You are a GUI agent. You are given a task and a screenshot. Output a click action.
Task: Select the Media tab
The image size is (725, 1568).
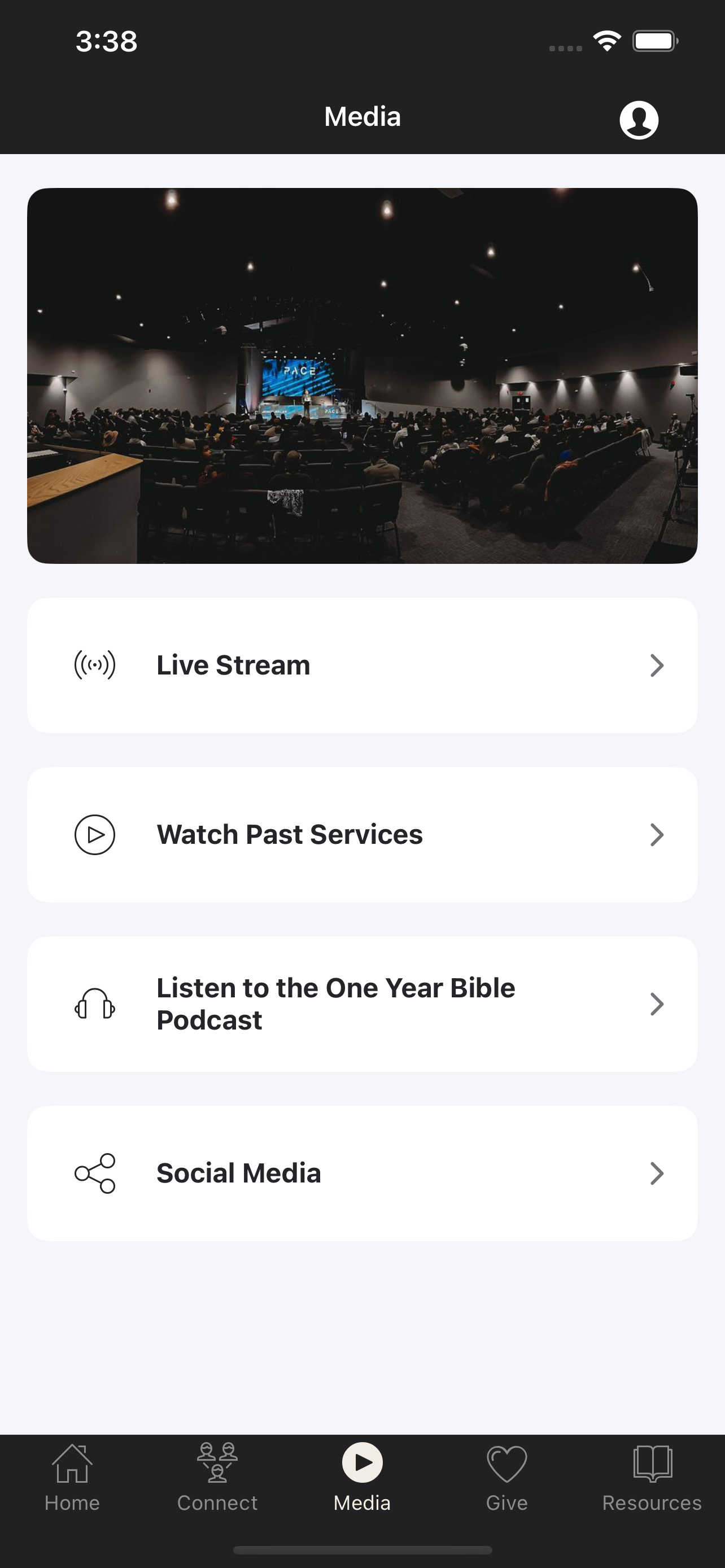(x=362, y=1478)
